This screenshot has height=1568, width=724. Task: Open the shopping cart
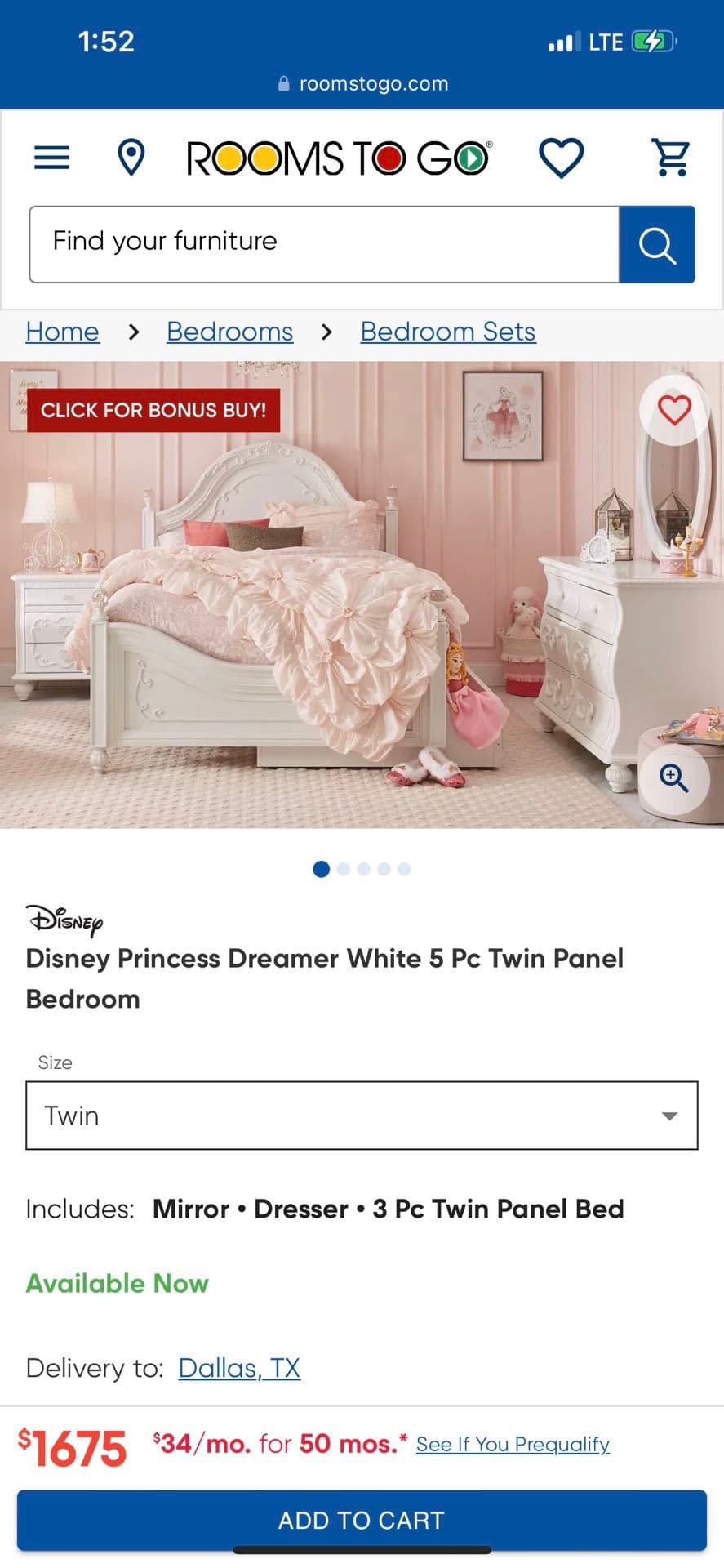[670, 157]
